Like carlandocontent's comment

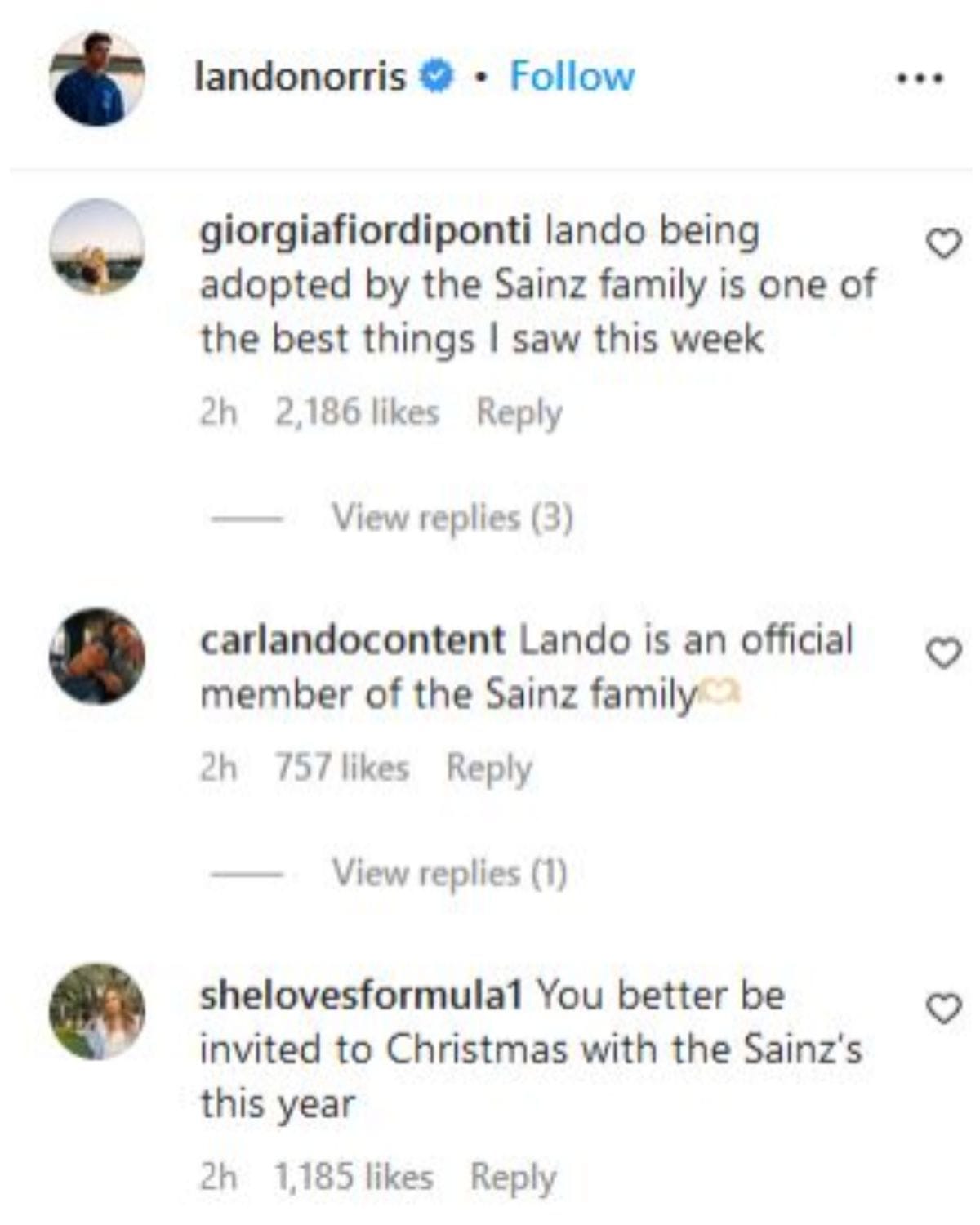point(943,653)
